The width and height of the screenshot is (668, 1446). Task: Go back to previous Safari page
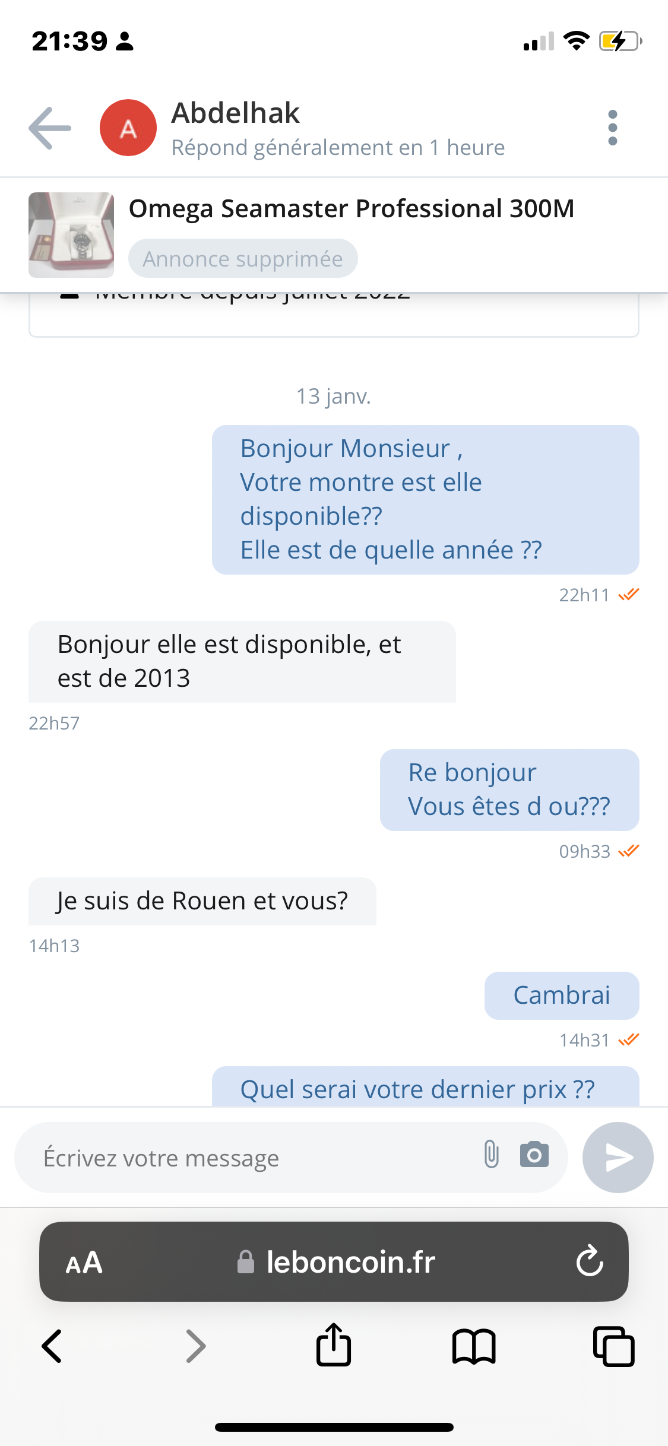[x=52, y=1346]
